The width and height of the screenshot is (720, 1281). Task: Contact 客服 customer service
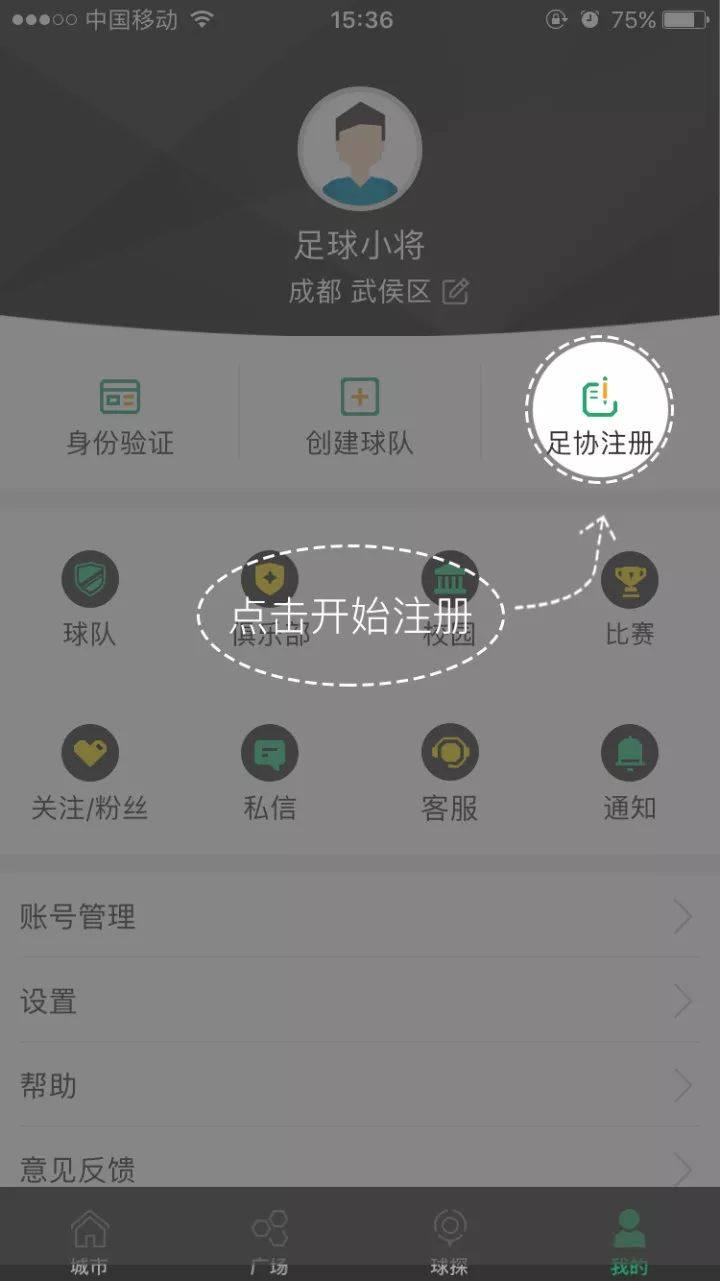450,772
